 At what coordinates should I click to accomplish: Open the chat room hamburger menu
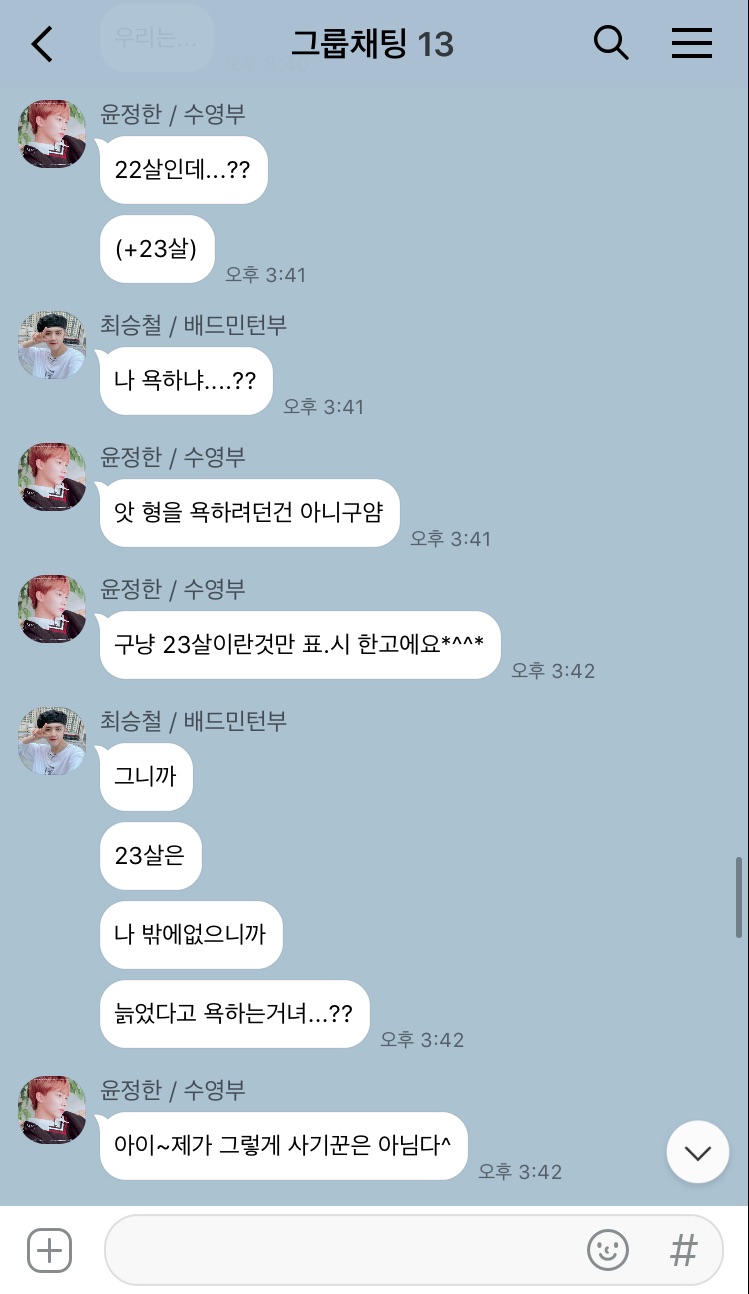[x=691, y=43]
